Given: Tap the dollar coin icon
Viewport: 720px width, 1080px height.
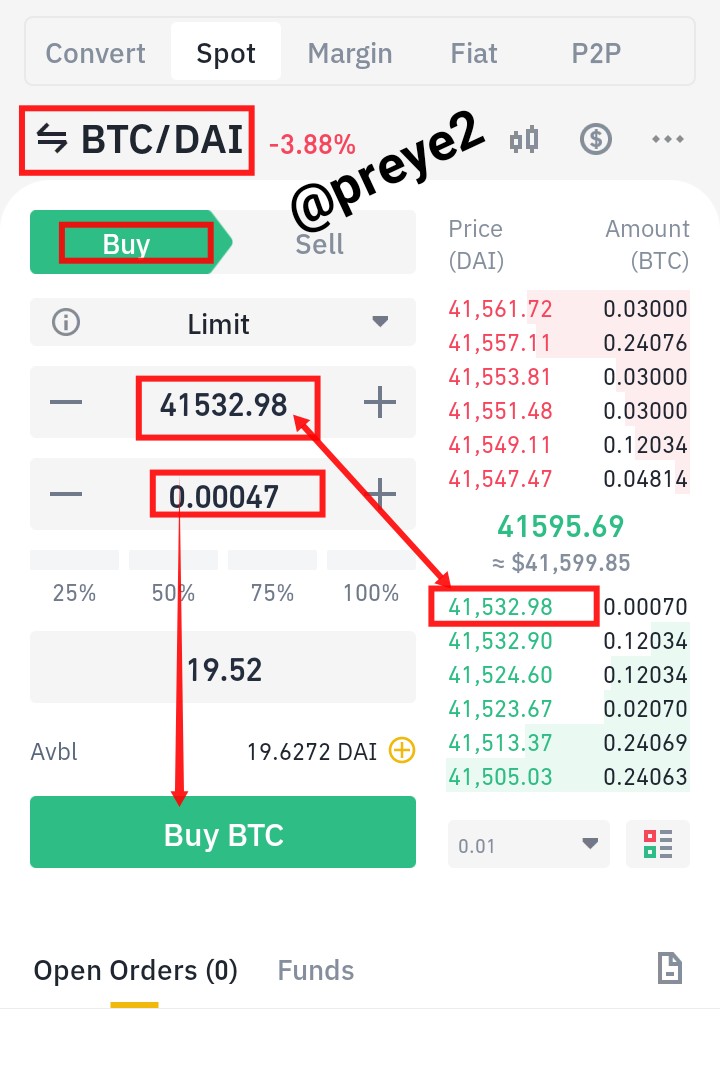Looking at the screenshot, I should pyautogui.click(x=595, y=139).
